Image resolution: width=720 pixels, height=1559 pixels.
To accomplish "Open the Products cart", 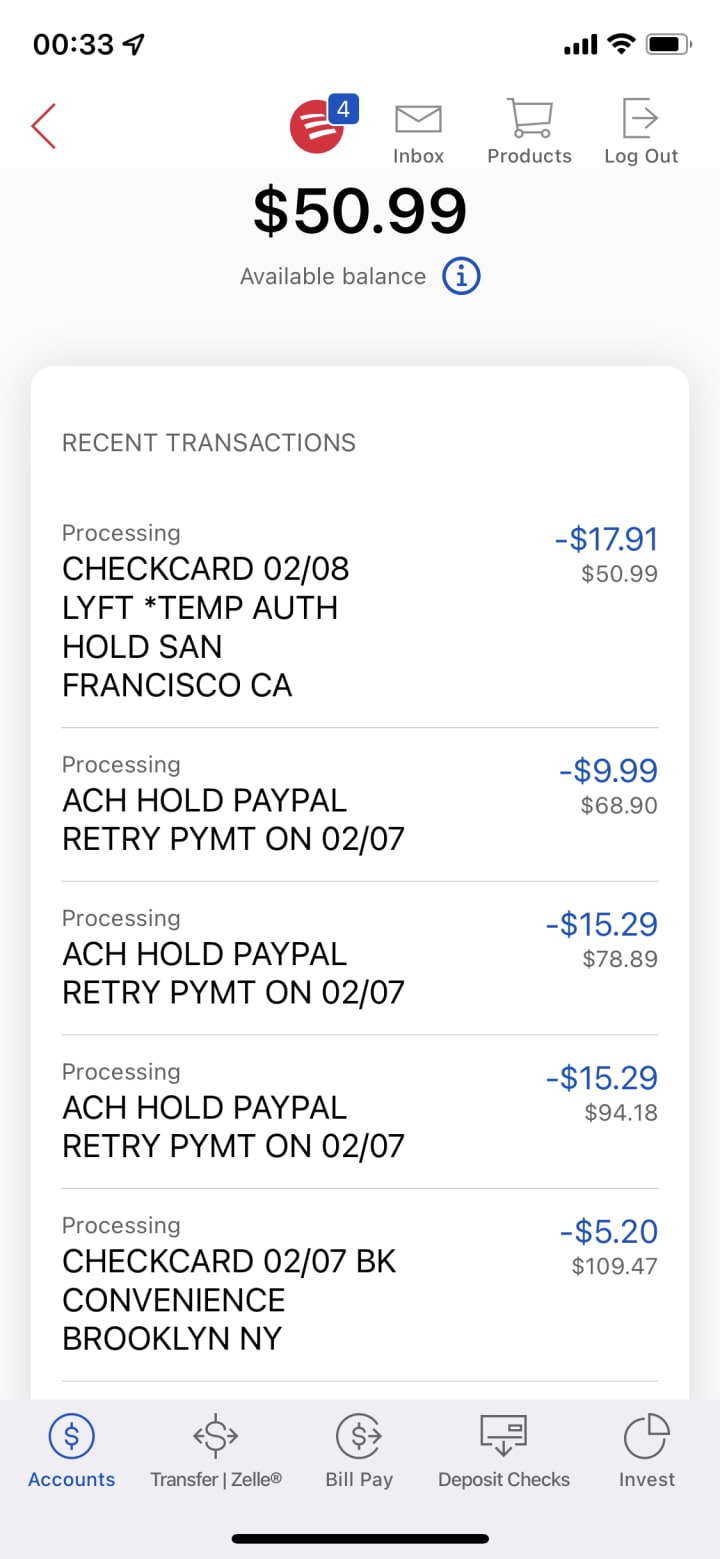I will click(529, 131).
